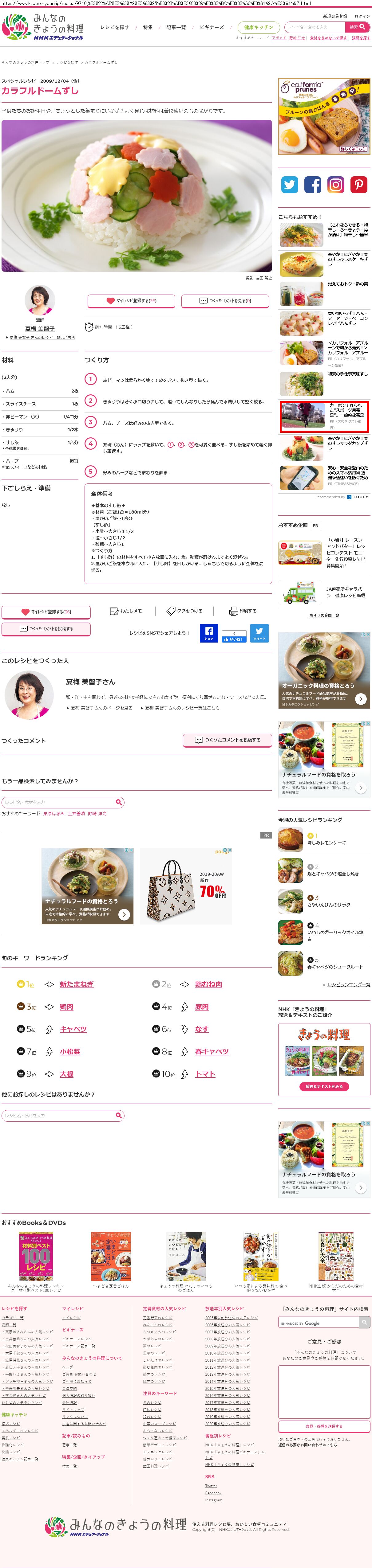Focus the header recipe search field
This screenshot has height=1568, width=372.
[x=314, y=27]
